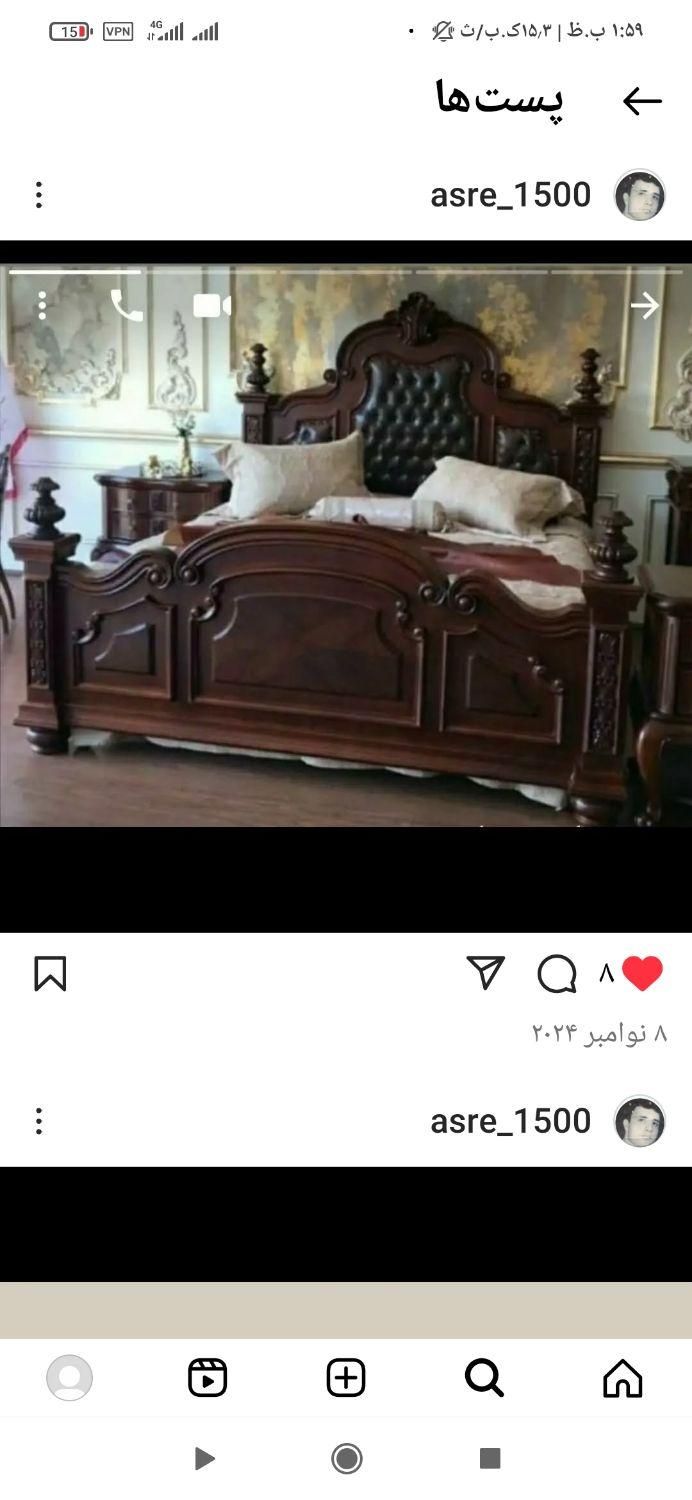Screen dimensions: 692x1500
Task: Open the Search tab
Action: click(484, 1378)
